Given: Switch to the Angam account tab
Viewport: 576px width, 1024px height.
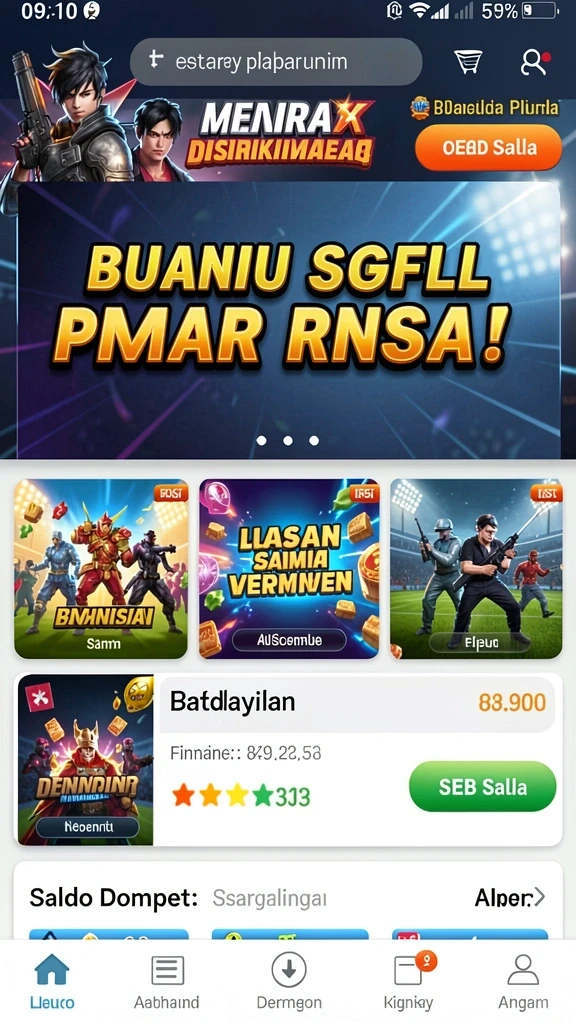Looking at the screenshot, I should (x=523, y=982).
